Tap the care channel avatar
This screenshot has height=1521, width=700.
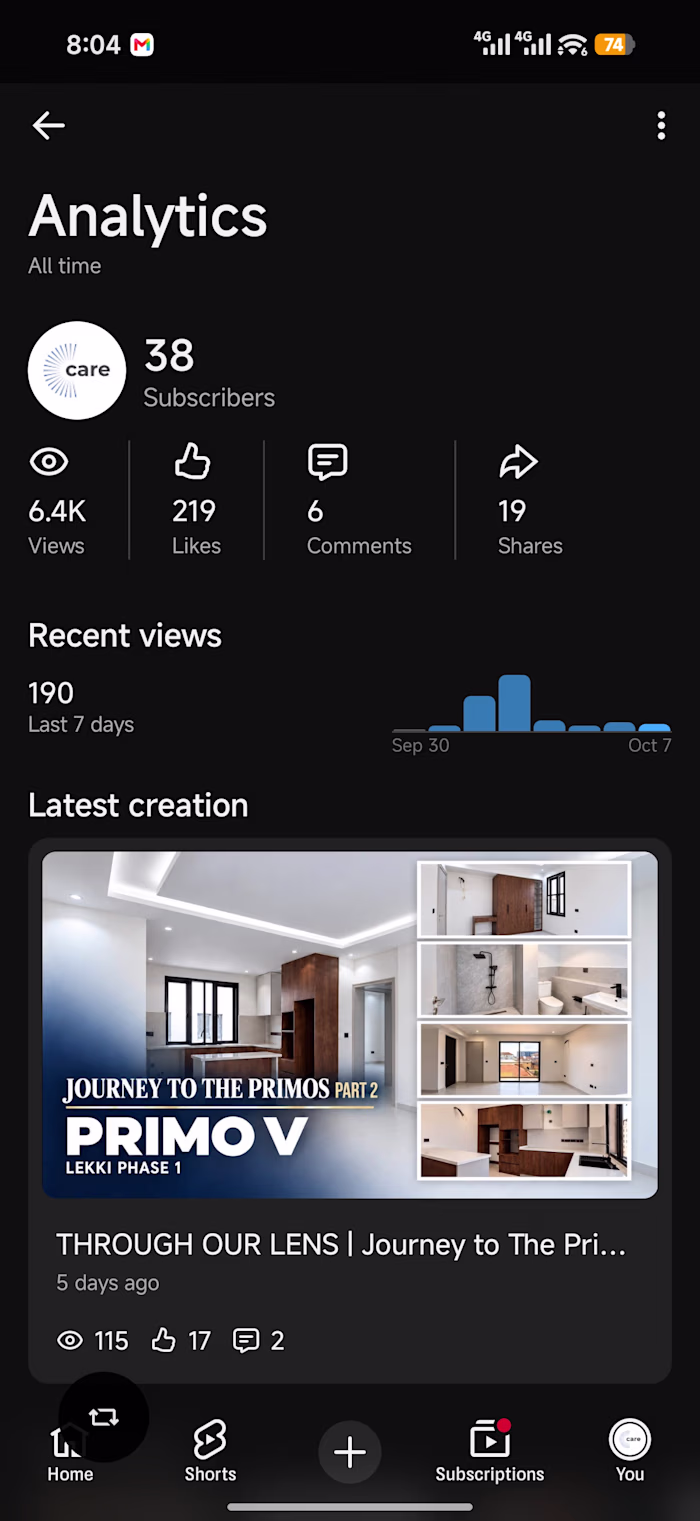(x=77, y=370)
